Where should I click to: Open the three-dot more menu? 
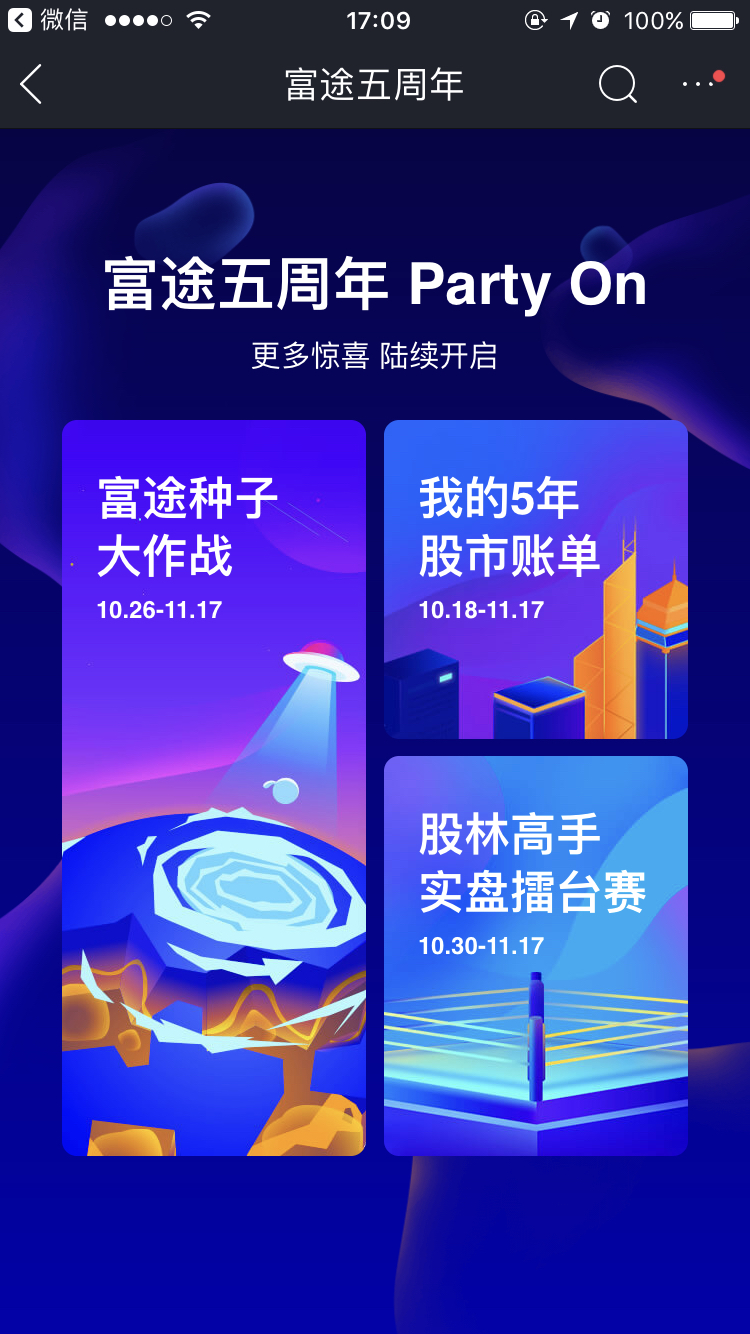coord(702,83)
